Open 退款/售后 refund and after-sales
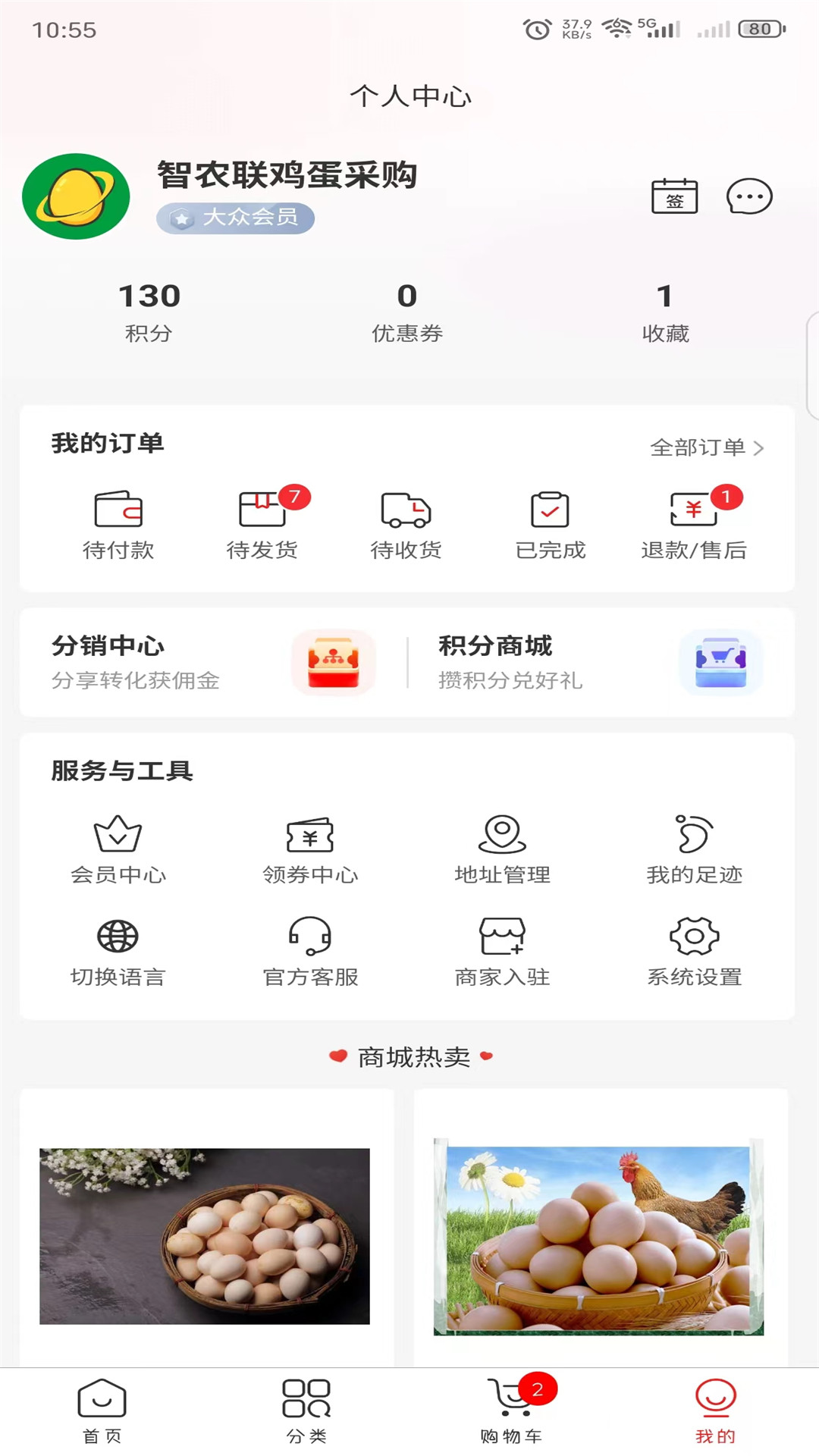This screenshot has height=1456, width=819. coord(694,525)
